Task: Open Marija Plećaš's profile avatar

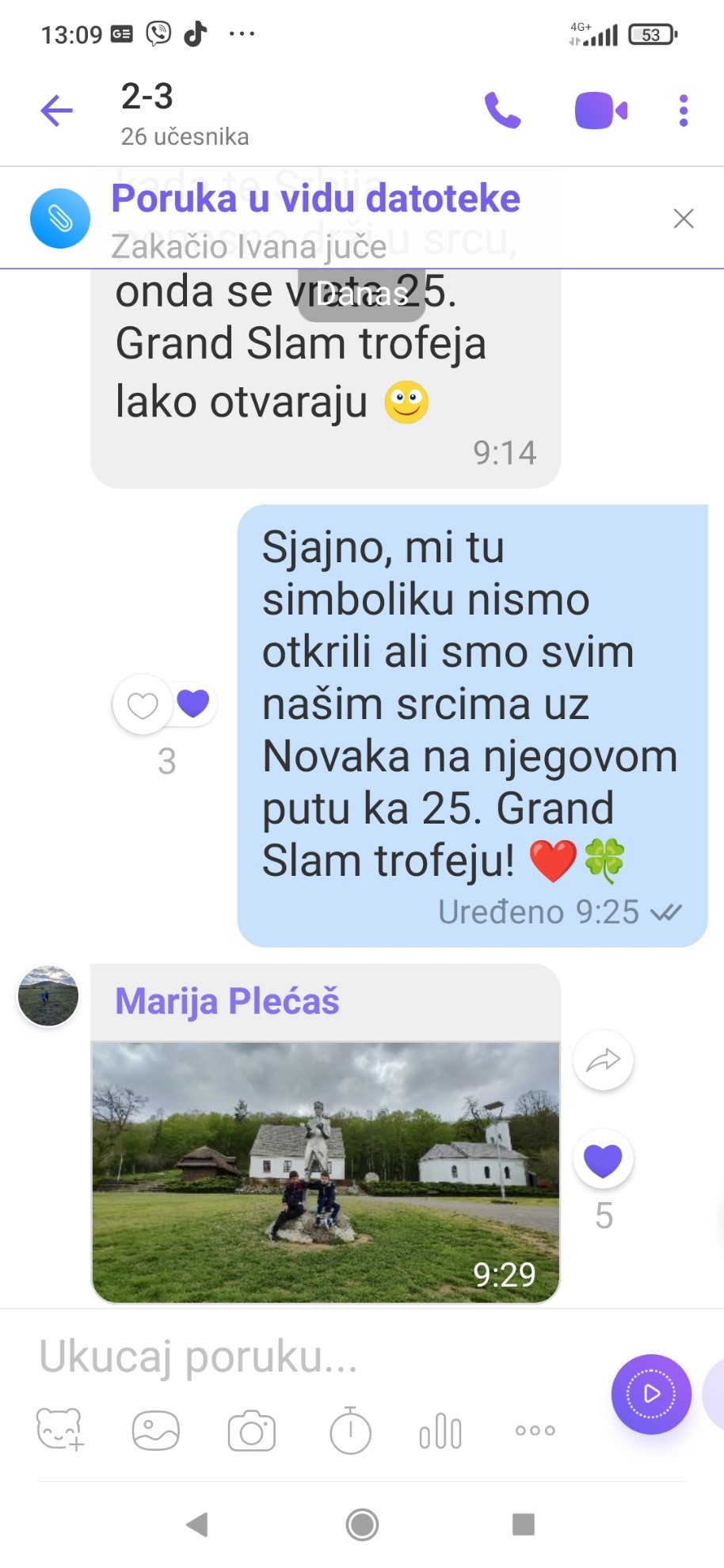Action: point(48,996)
